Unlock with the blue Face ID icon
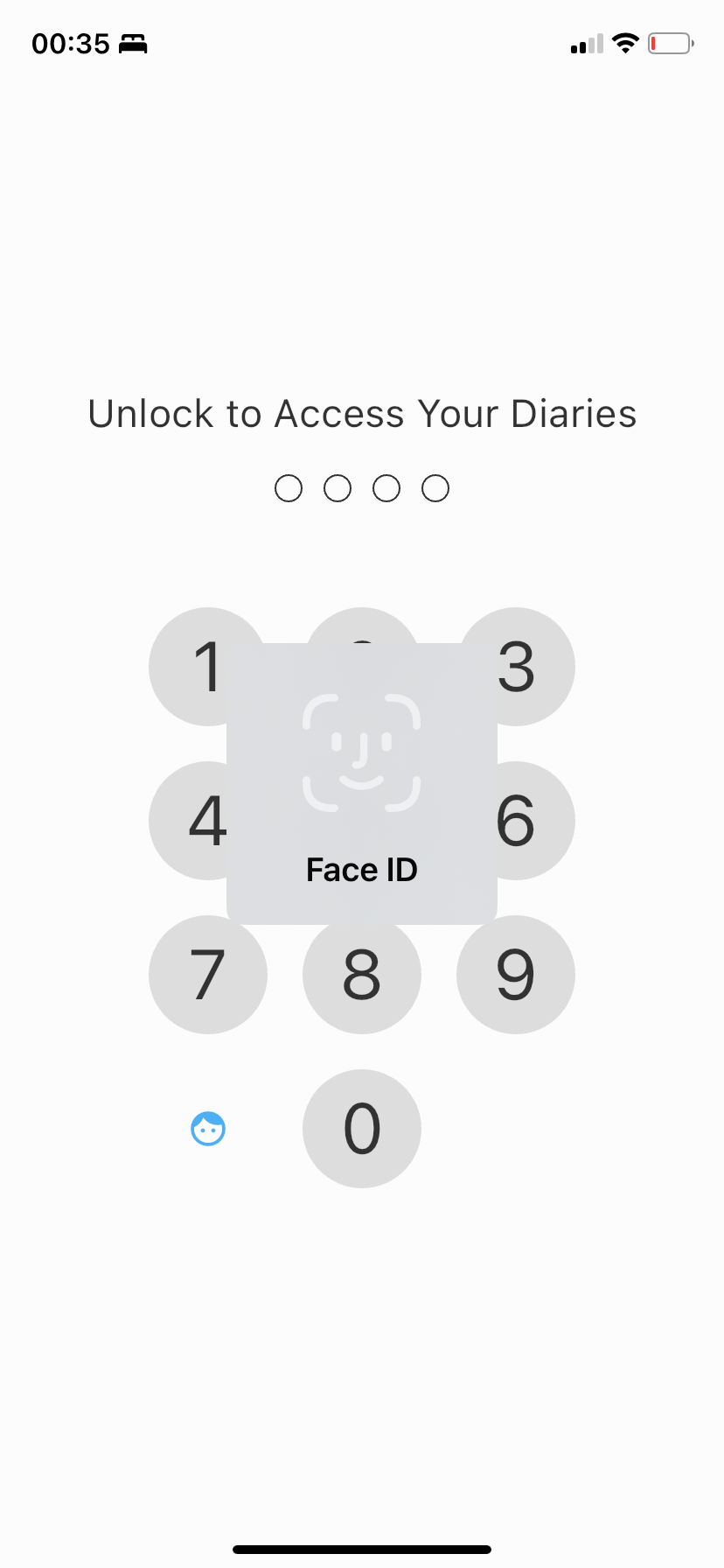Viewport: 724px width, 1568px height. point(208,1129)
